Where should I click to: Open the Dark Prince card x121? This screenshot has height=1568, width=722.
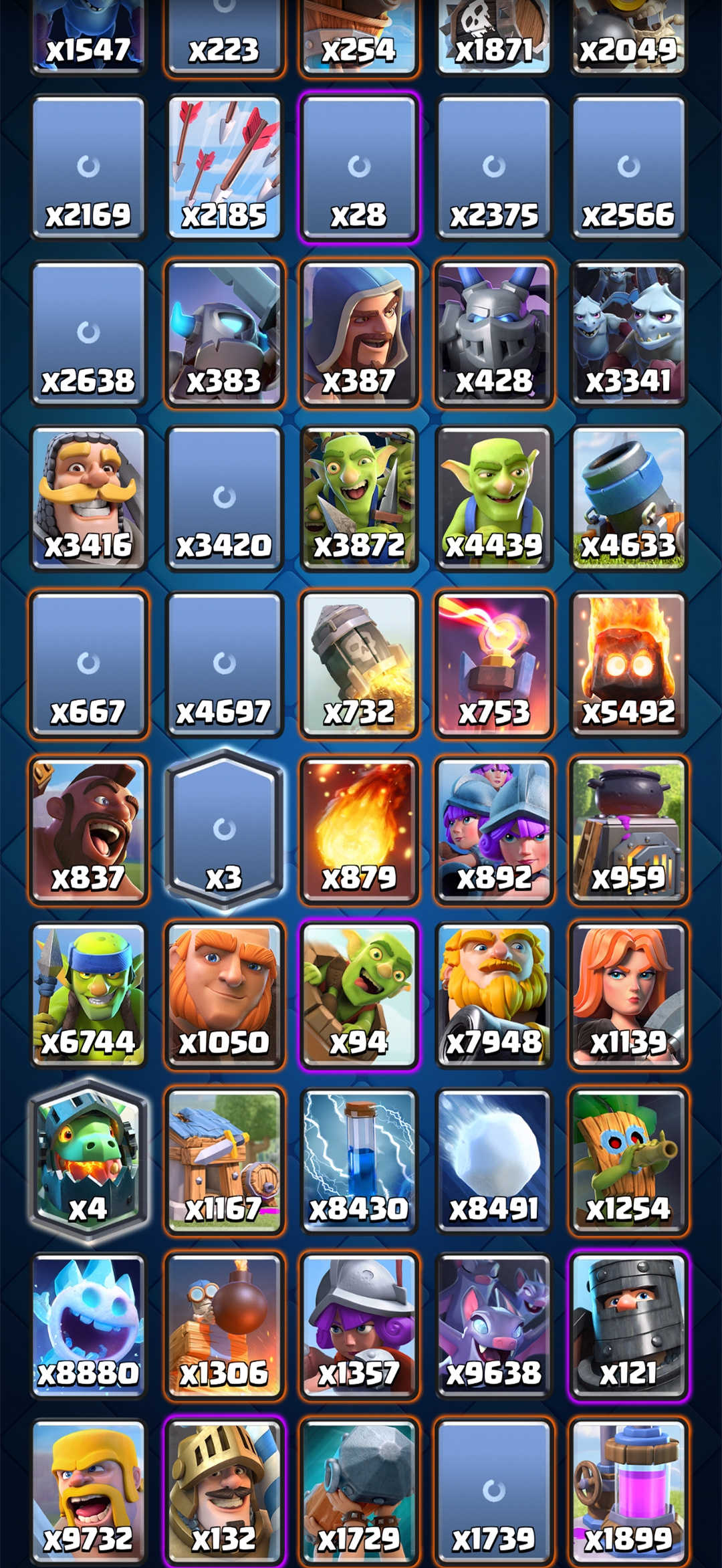[x=628, y=1325]
